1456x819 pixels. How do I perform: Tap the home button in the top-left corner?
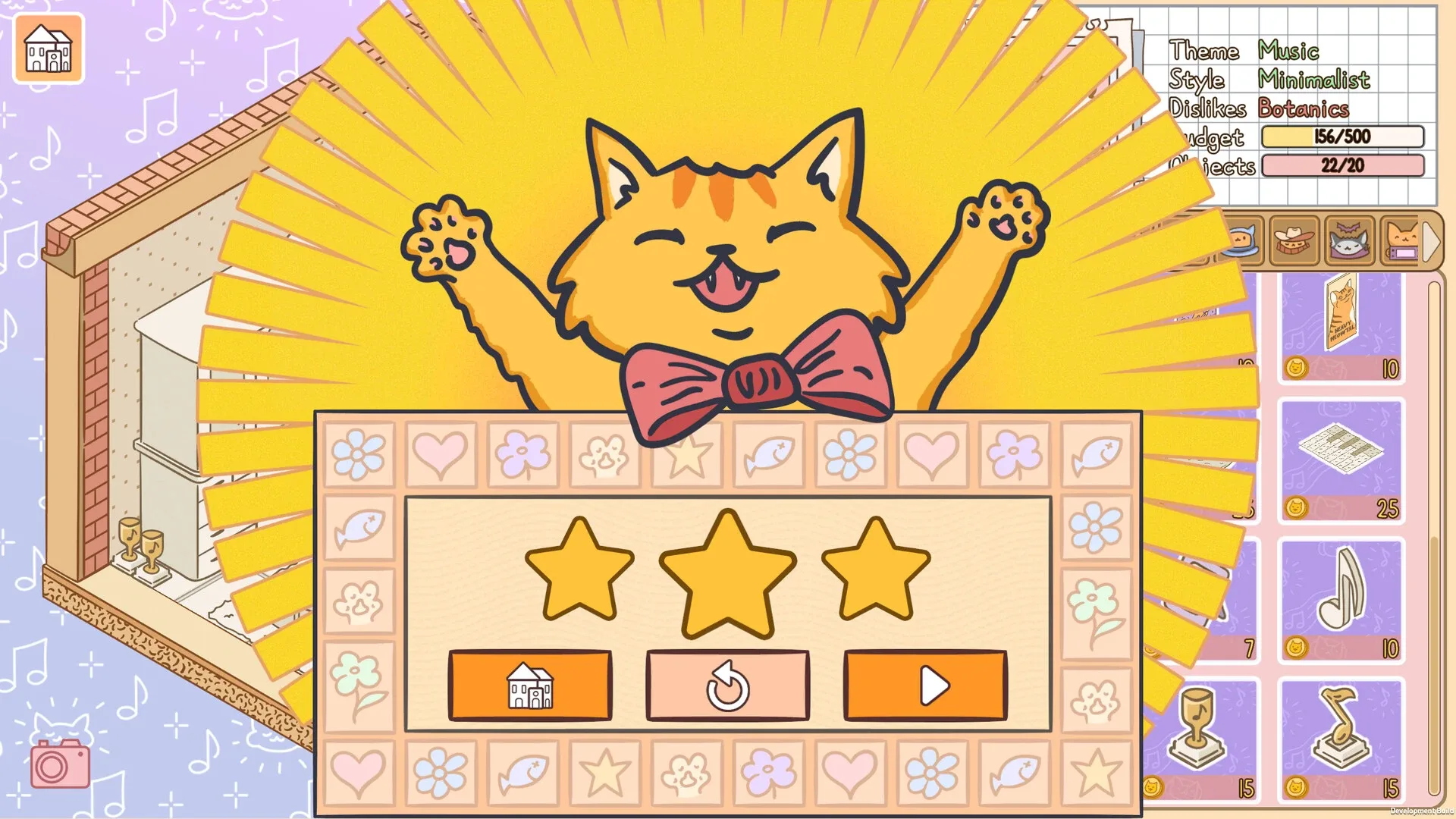pyautogui.click(x=49, y=49)
